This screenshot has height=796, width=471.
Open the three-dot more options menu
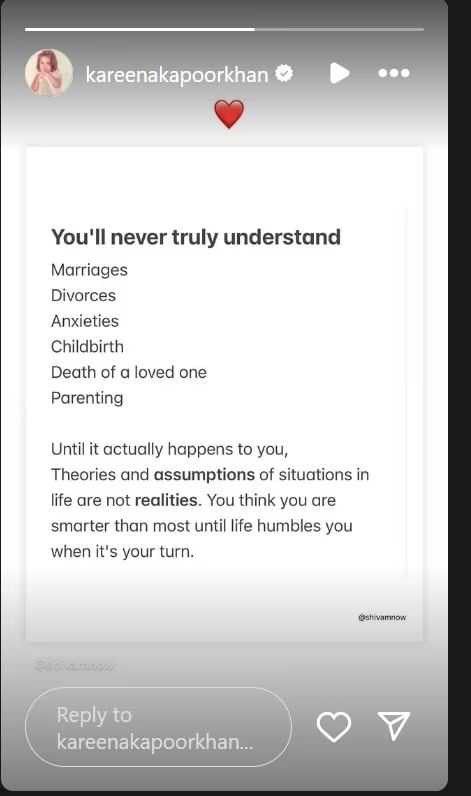click(394, 73)
